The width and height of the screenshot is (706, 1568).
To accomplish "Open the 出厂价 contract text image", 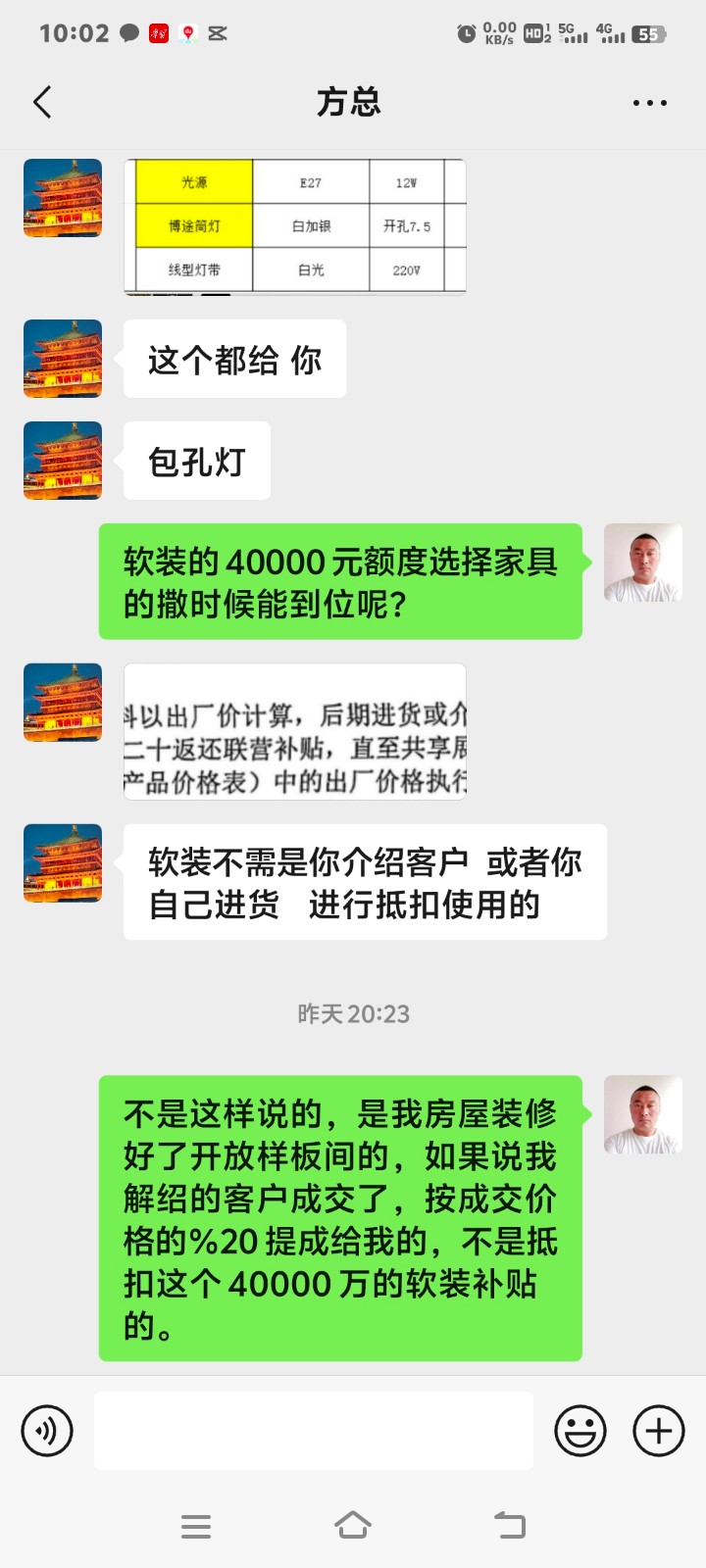I will click(x=294, y=732).
